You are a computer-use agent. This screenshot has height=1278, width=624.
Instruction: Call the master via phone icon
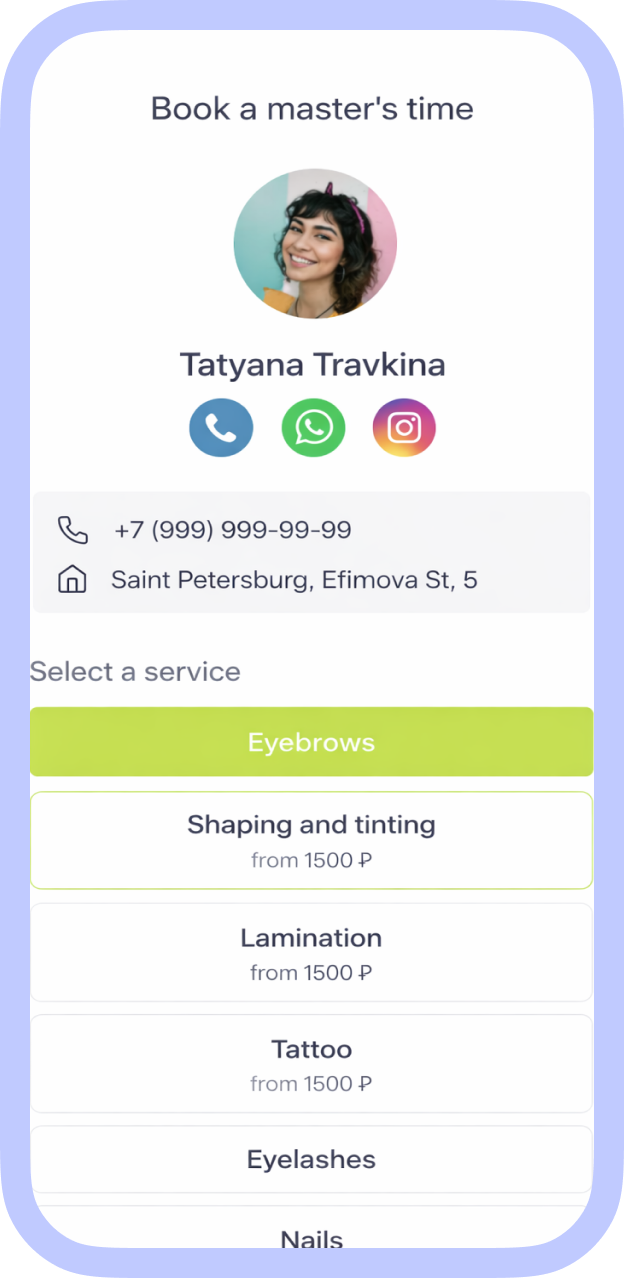click(x=221, y=428)
